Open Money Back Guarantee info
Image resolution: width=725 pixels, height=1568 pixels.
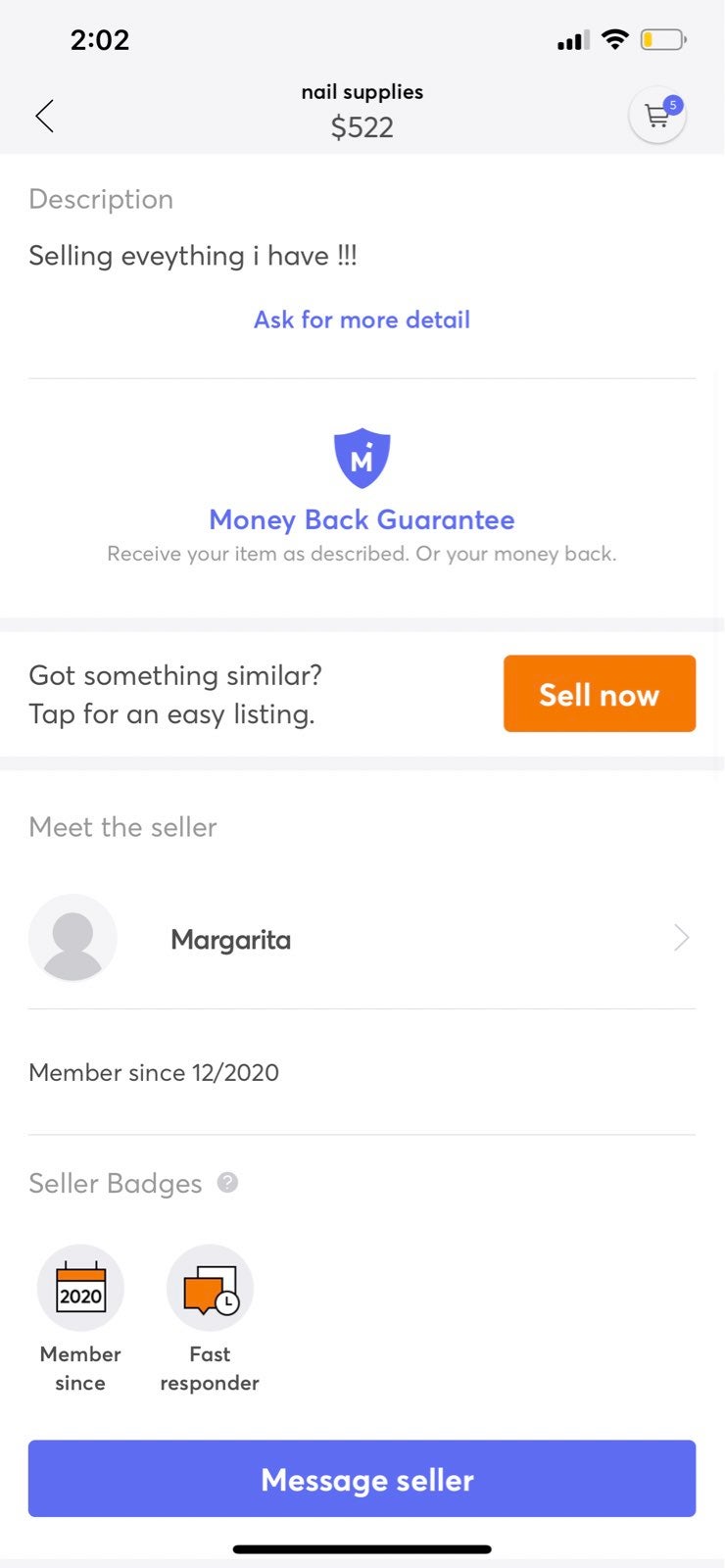[x=362, y=519]
